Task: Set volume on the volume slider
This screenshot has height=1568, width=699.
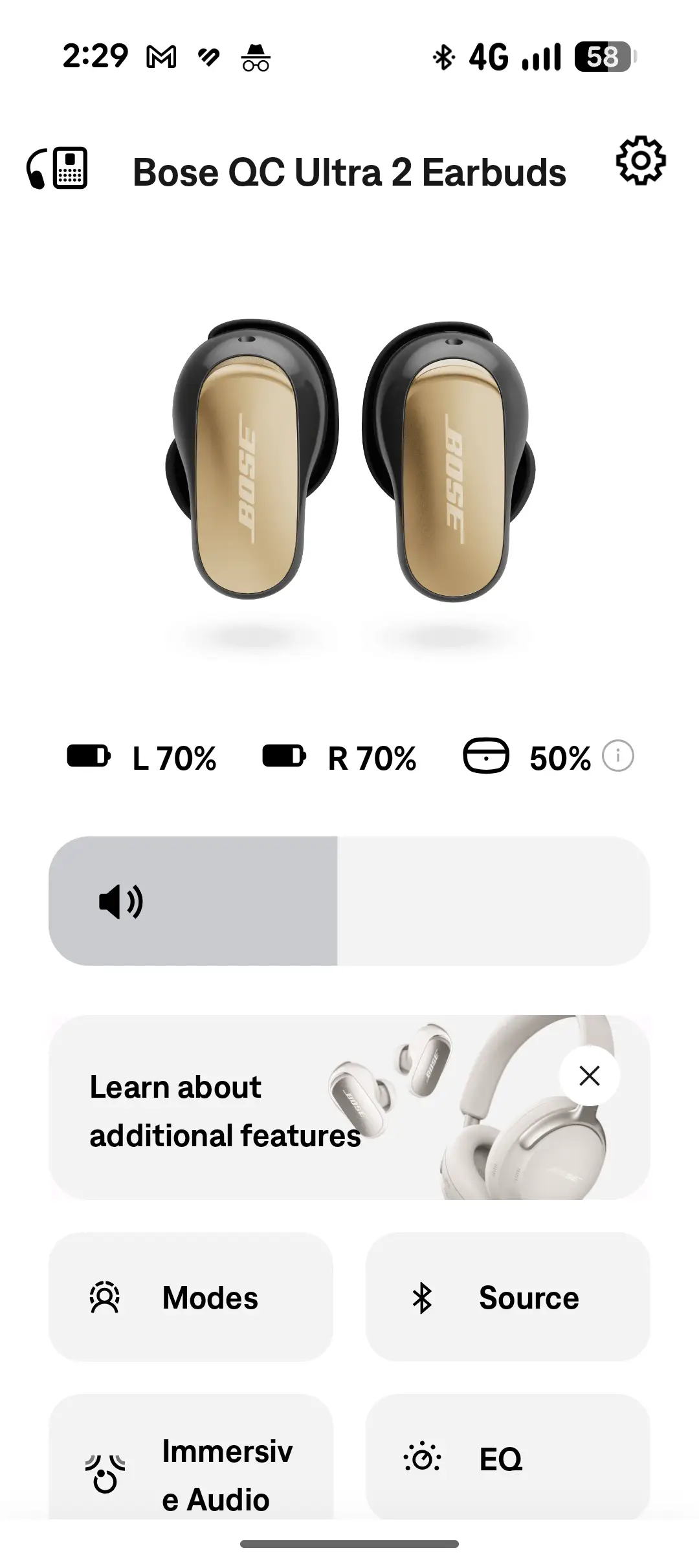Action: (349, 901)
